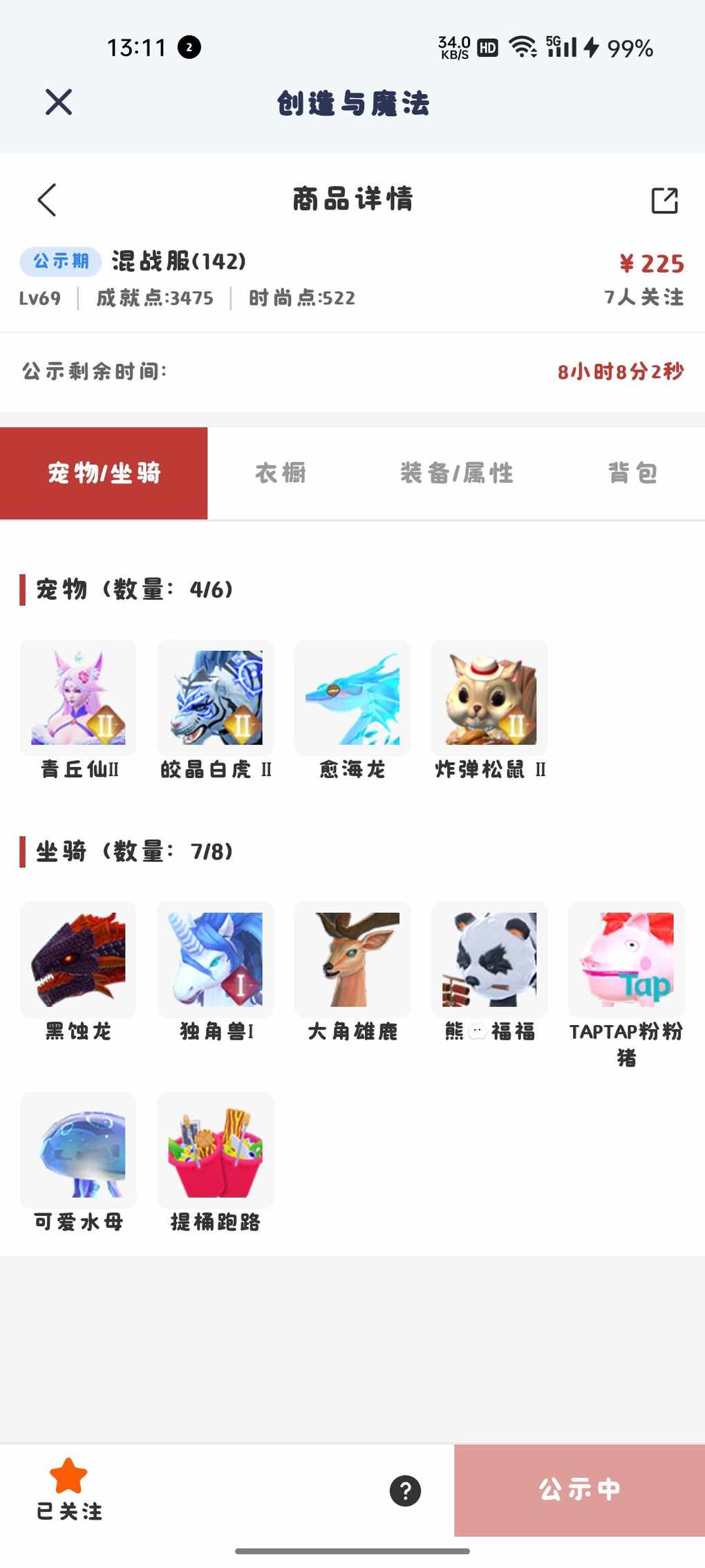Open the help question mark
This screenshot has height=1568, width=705.
tap(405, 1491)
